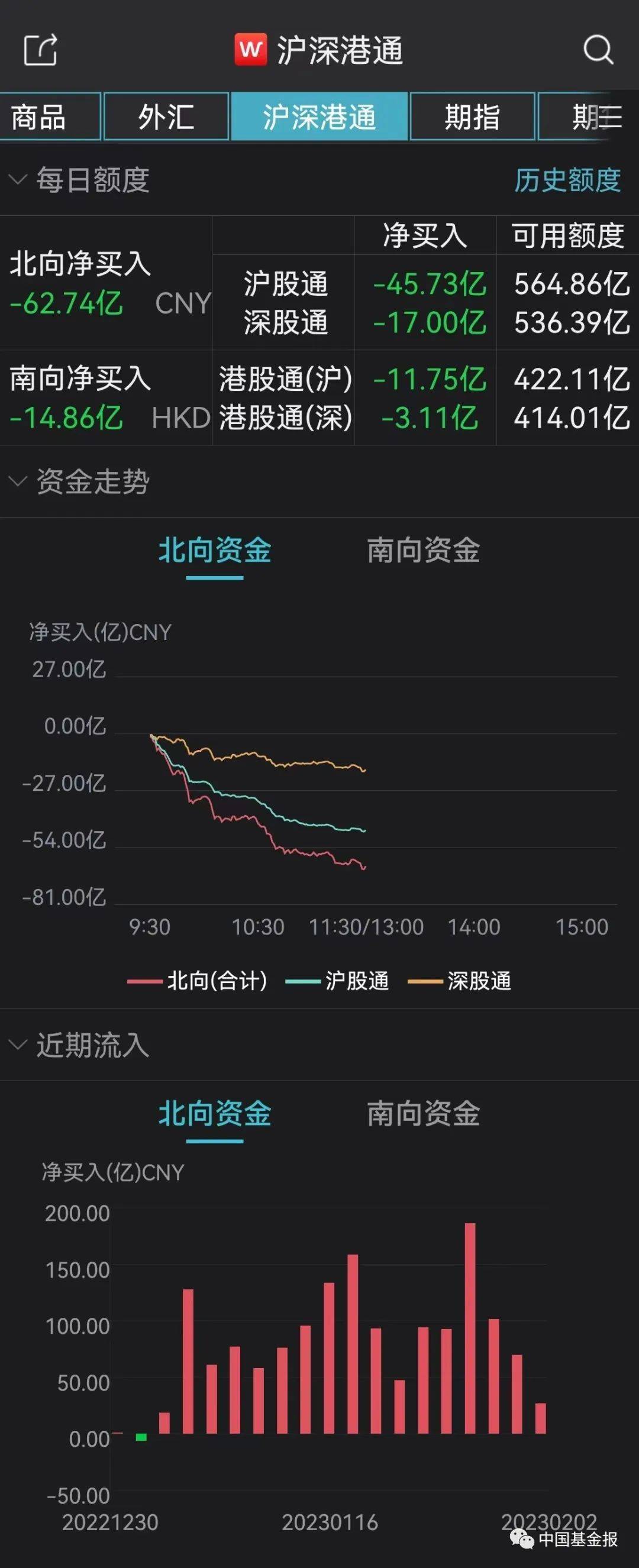Show 南向资金 in the 资金走势 chart
The image size is (639, 1568).
click(424, 550)
